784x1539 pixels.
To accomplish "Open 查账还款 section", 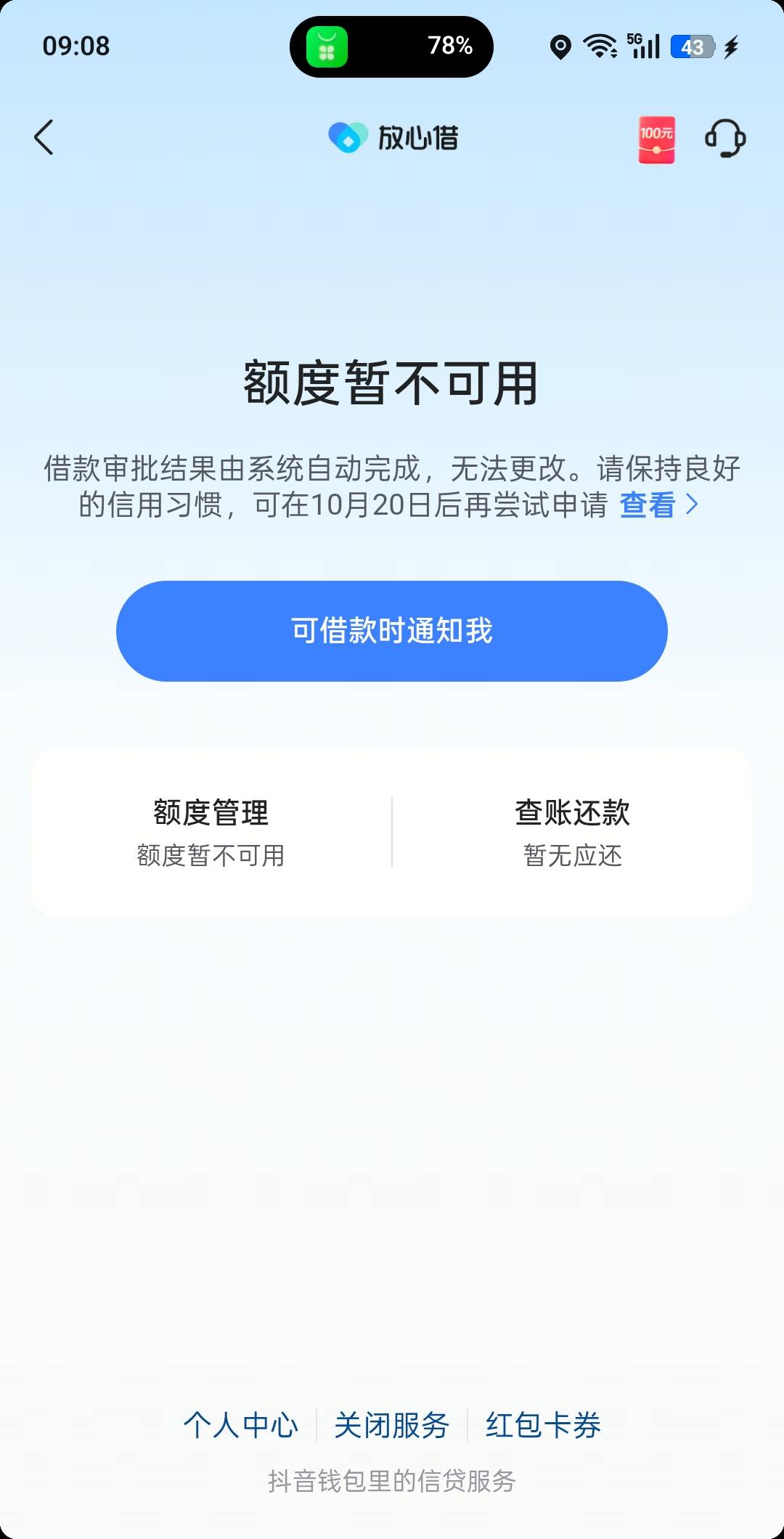I will 573,833.
